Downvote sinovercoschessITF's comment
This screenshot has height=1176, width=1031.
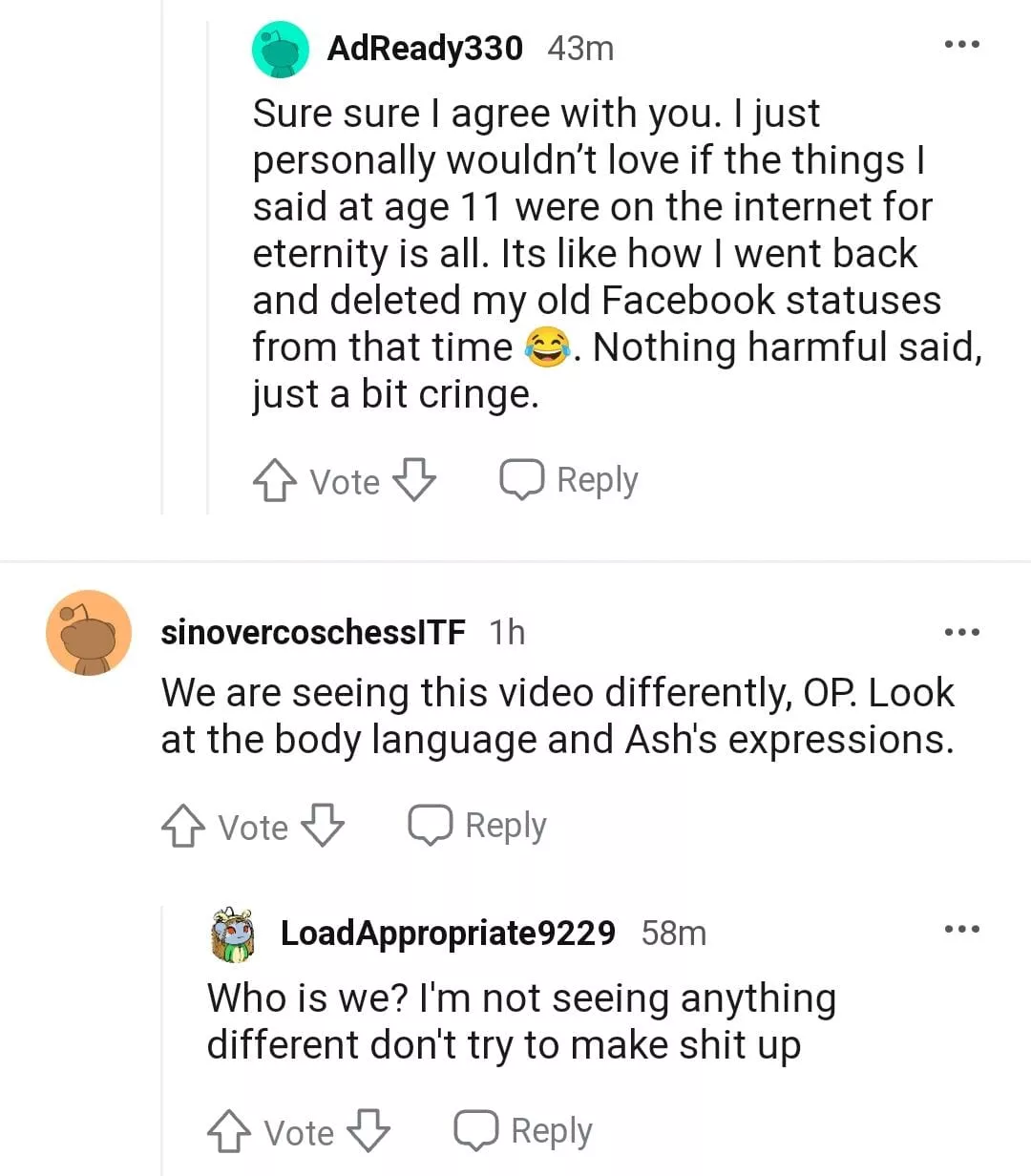coord(323,825)
